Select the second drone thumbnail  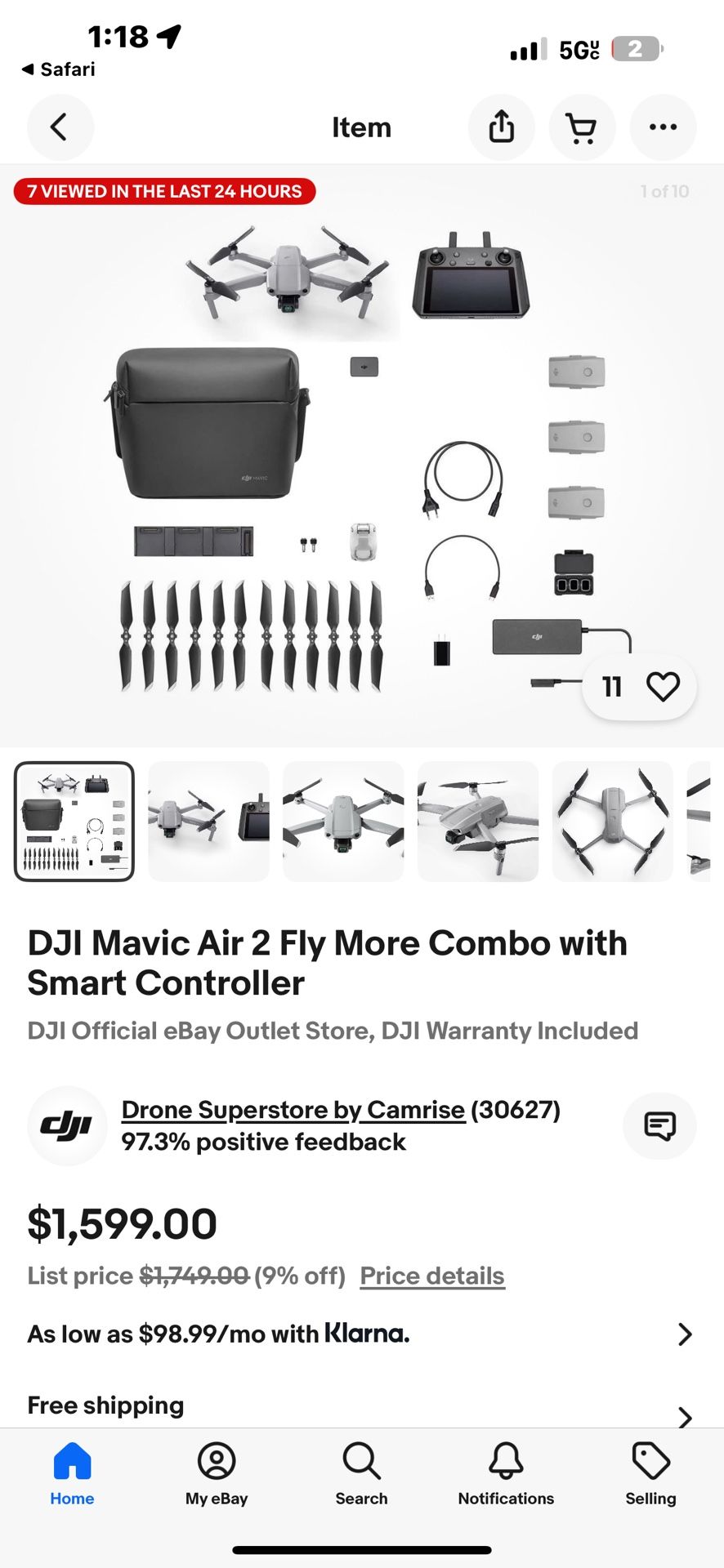(x=208, y=821)
